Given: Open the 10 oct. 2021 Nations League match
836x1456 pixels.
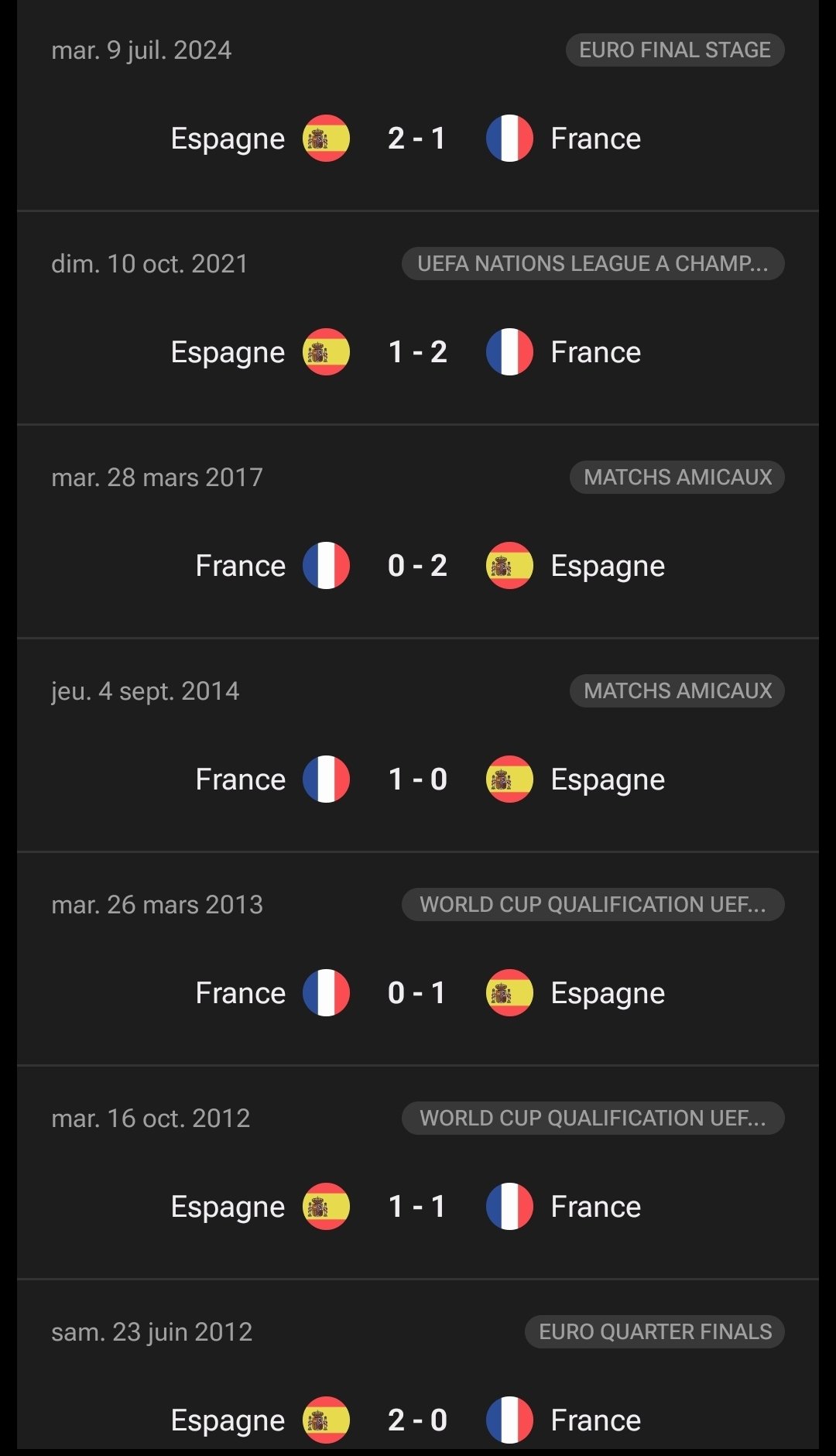Looking at the screenshot, I should pyautogui.click(x=418, y=317).
